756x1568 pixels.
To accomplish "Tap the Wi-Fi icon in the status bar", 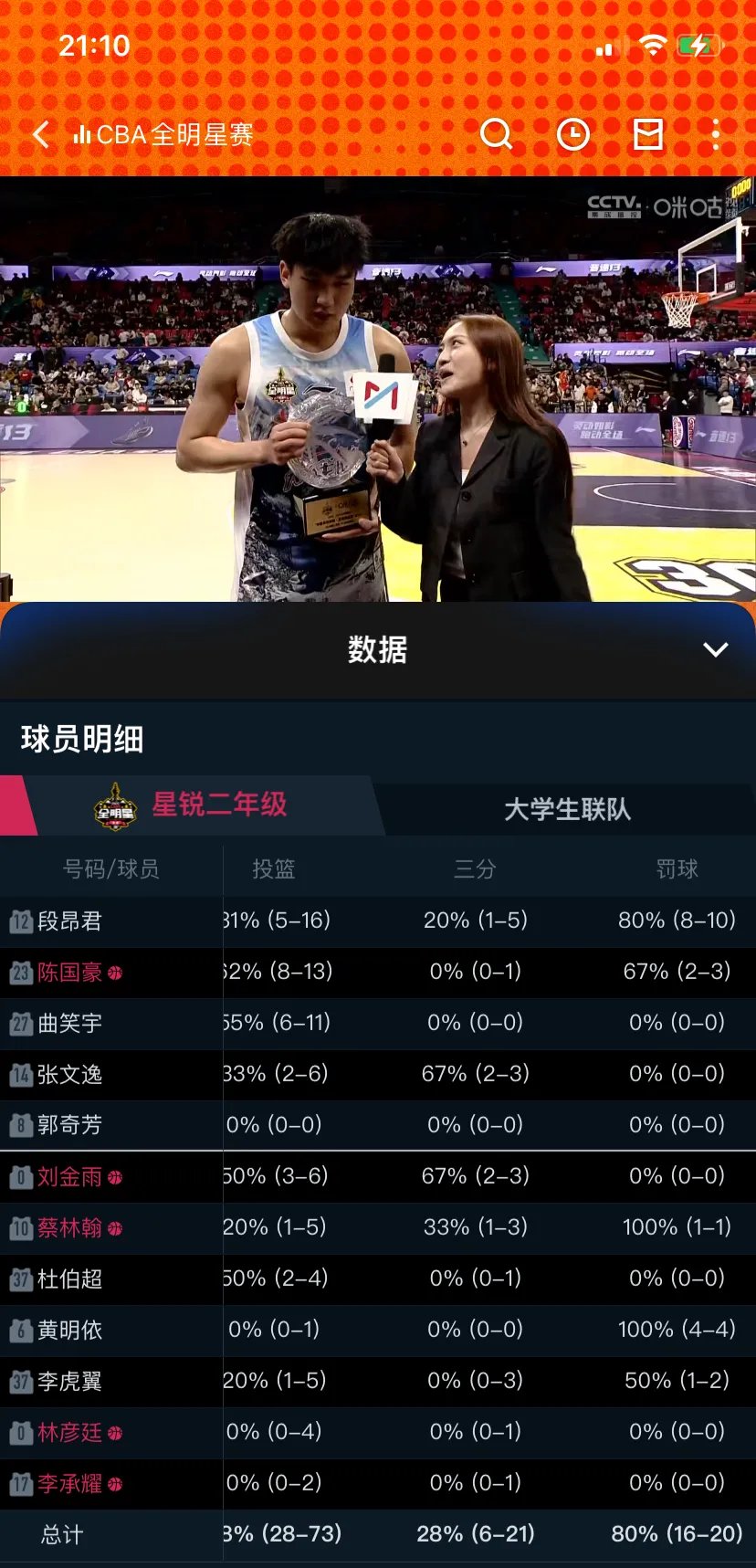I will tap(652, 46).
